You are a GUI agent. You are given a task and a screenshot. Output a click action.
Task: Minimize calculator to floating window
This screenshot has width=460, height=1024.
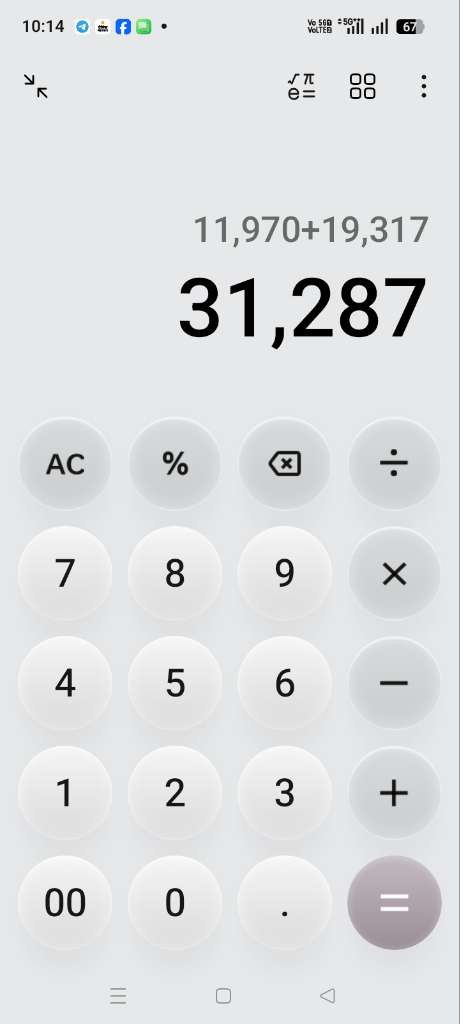[x=36, y=86]
